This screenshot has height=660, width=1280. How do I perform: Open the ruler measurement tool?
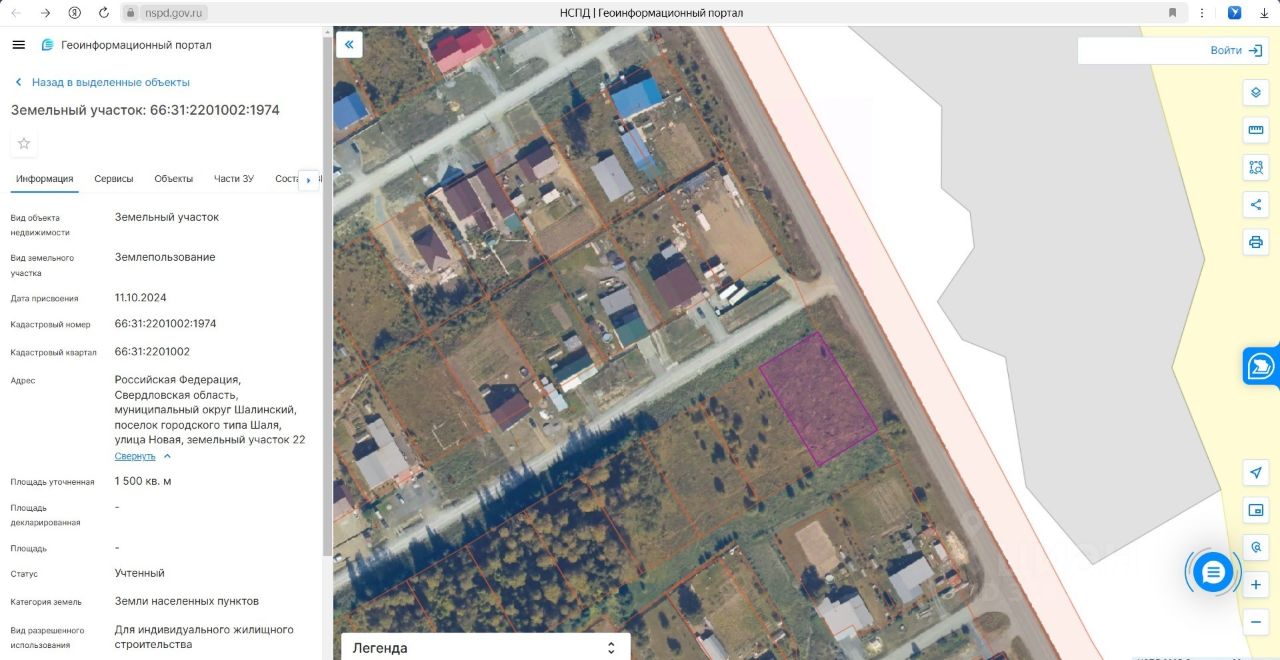pyautogui.click(x=1256, y=130)
